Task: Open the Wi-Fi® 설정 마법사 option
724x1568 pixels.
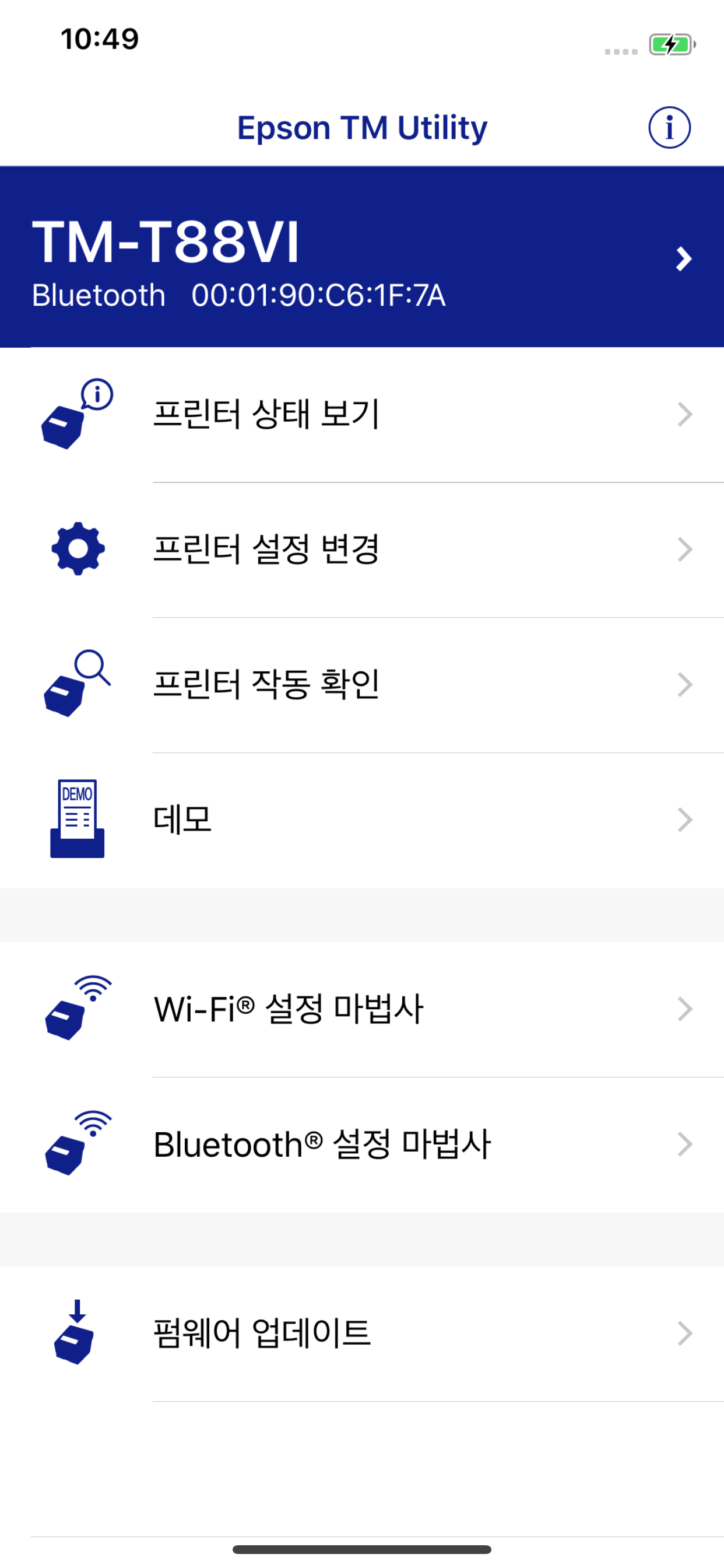Action: point(289,1007)
